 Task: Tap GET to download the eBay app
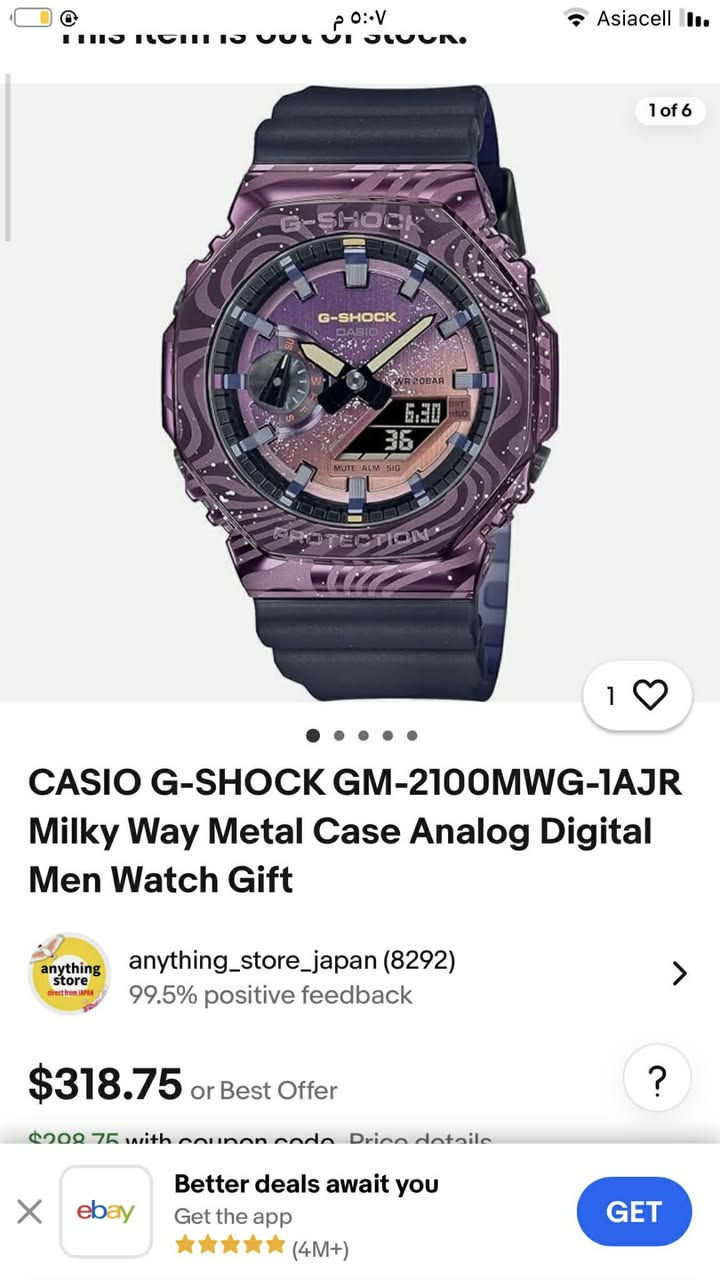click(x=634, y=1212)
